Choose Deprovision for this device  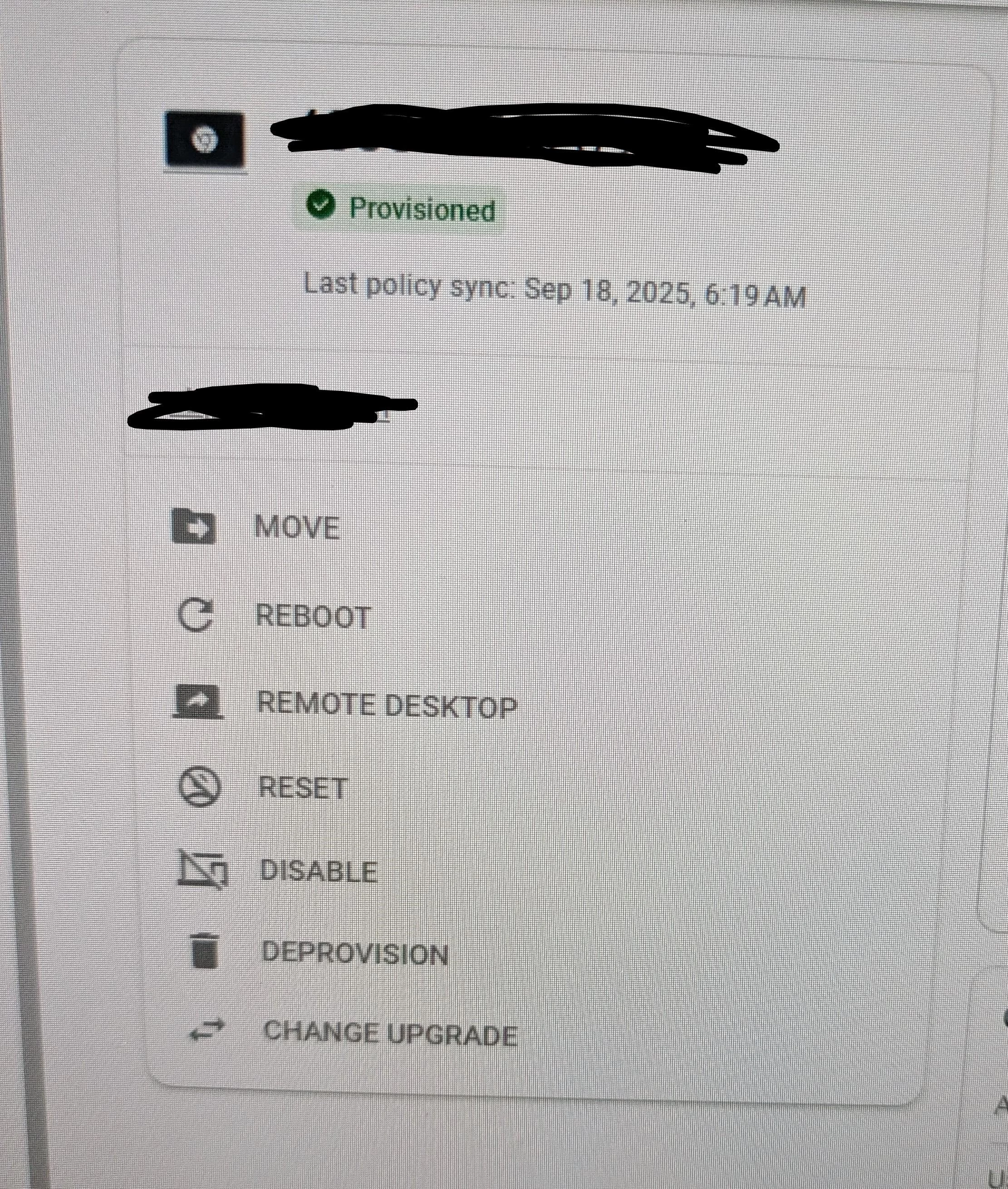tap(354, 953)
